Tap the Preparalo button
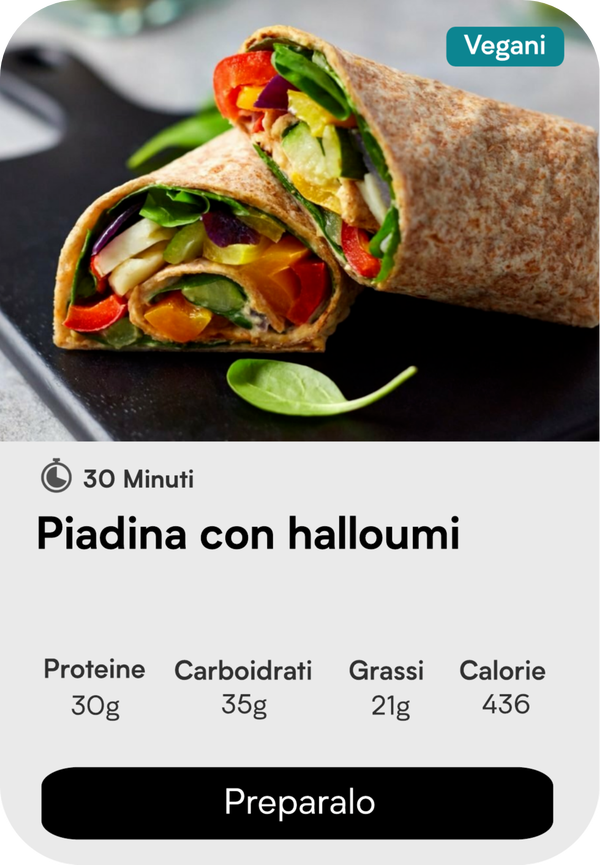 (297, 802)
